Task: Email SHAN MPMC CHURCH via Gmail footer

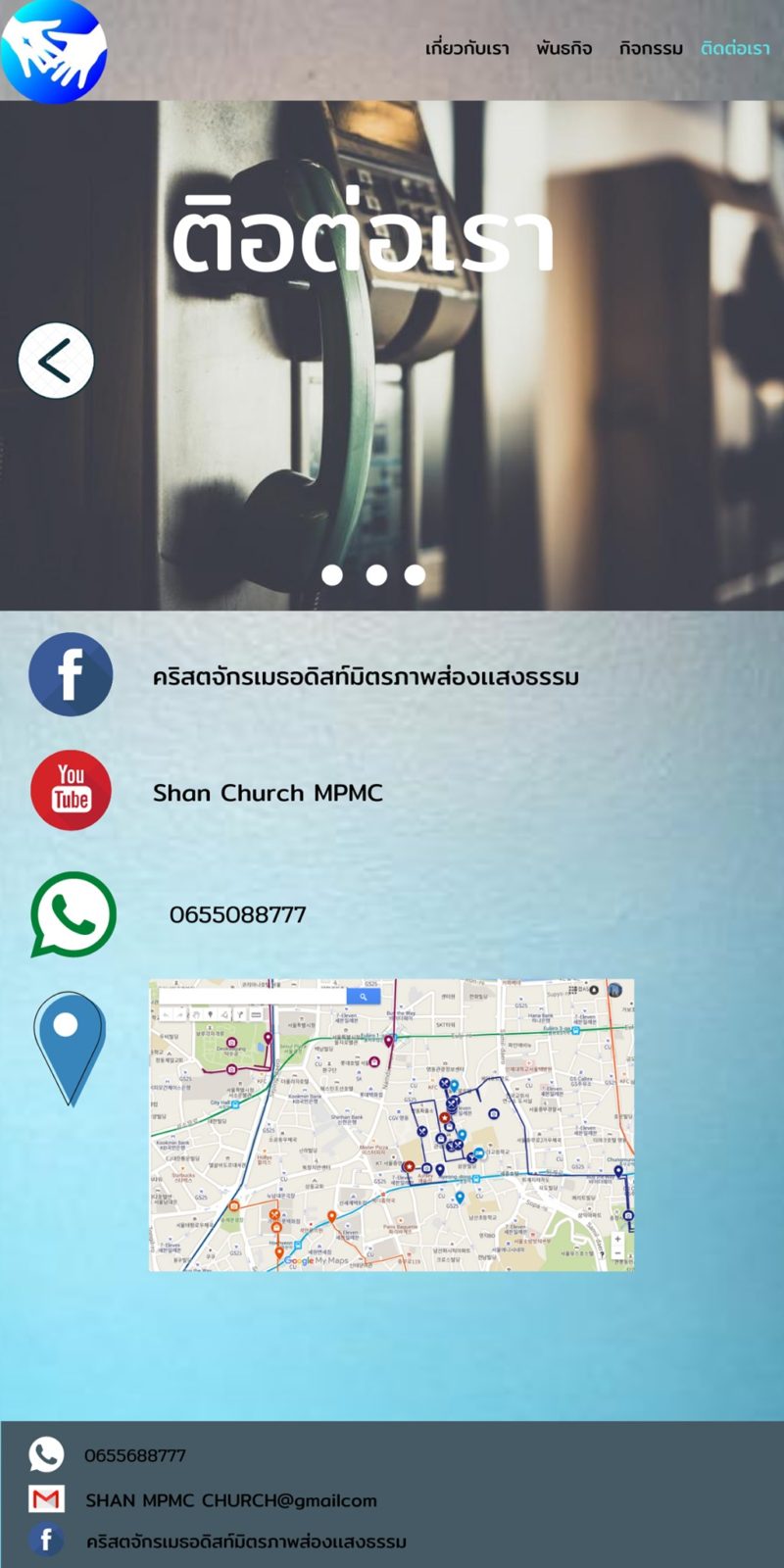Action: [x=230, y=1500]
